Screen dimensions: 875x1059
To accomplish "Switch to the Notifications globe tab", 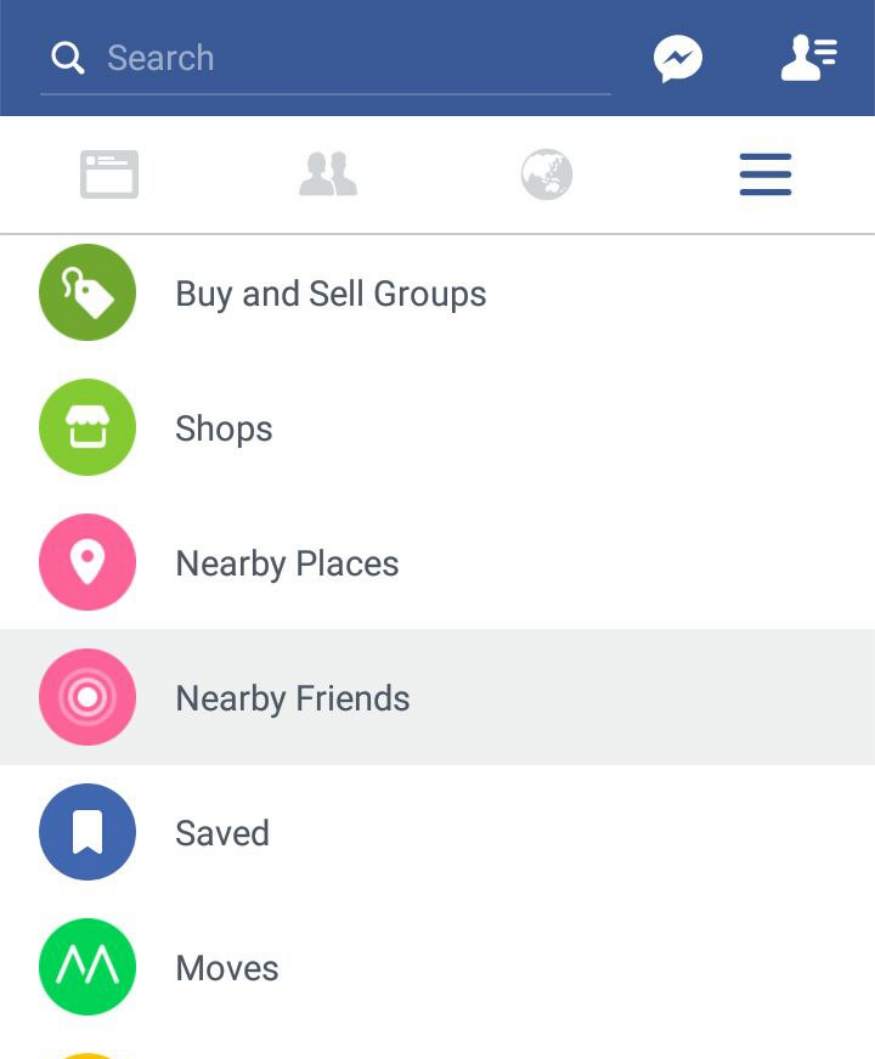I will [x=547, y=175].
